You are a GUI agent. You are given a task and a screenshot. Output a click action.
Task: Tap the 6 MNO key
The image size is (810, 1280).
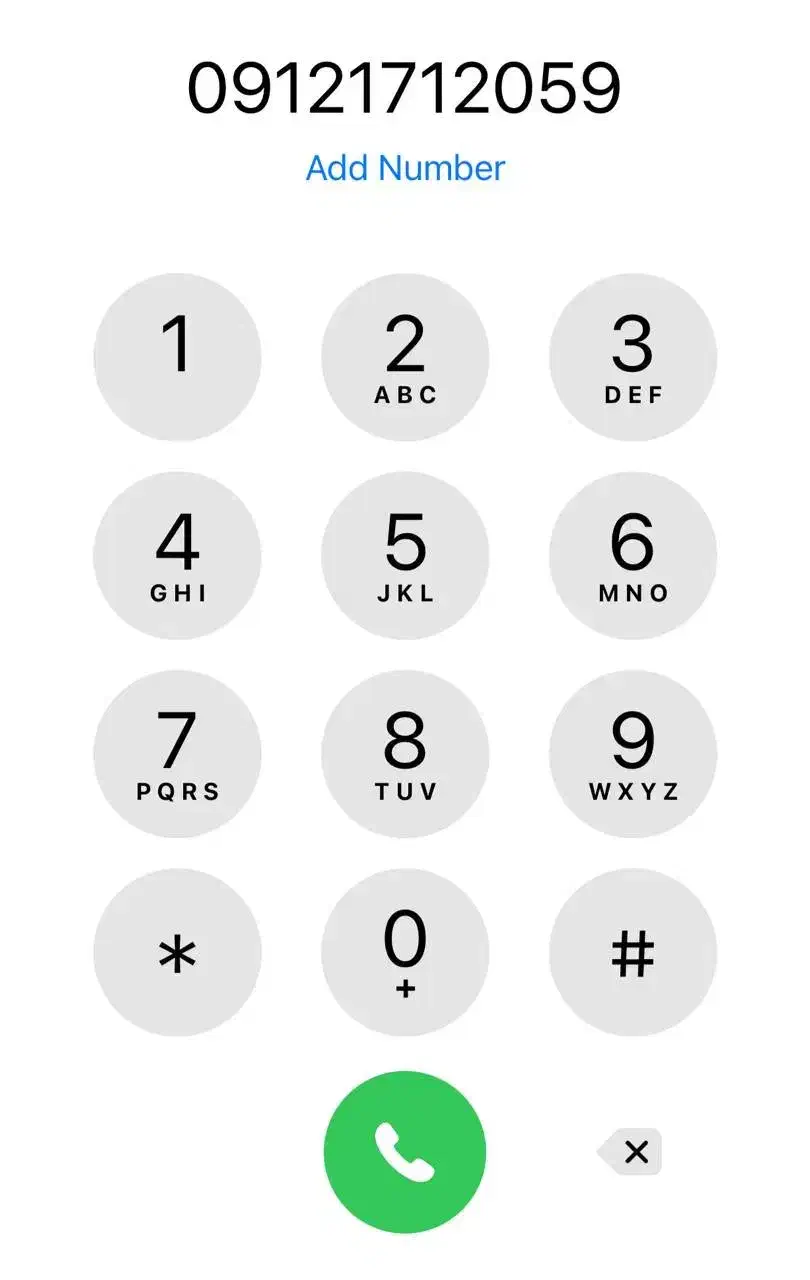coord(633,555)
